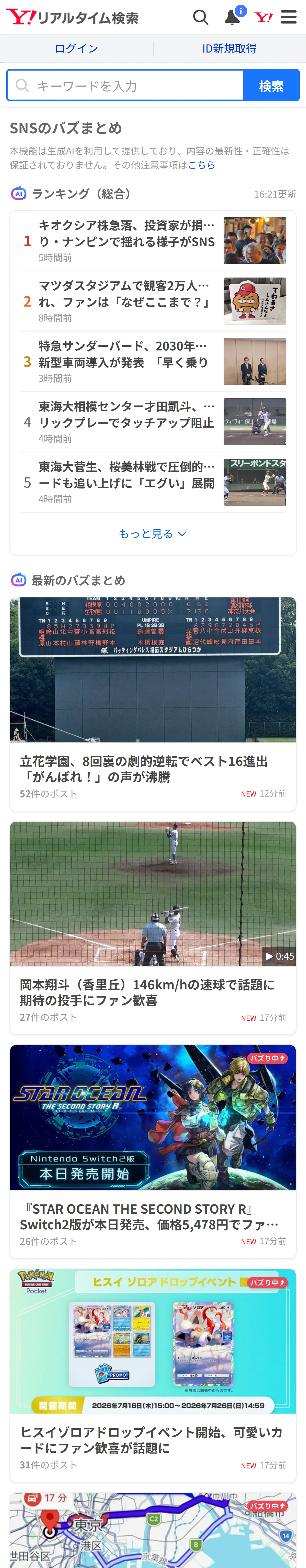The image size is (306, 1568).
Task: Open rank 2 マツダスタジアム item
Action: coord(153,301)
